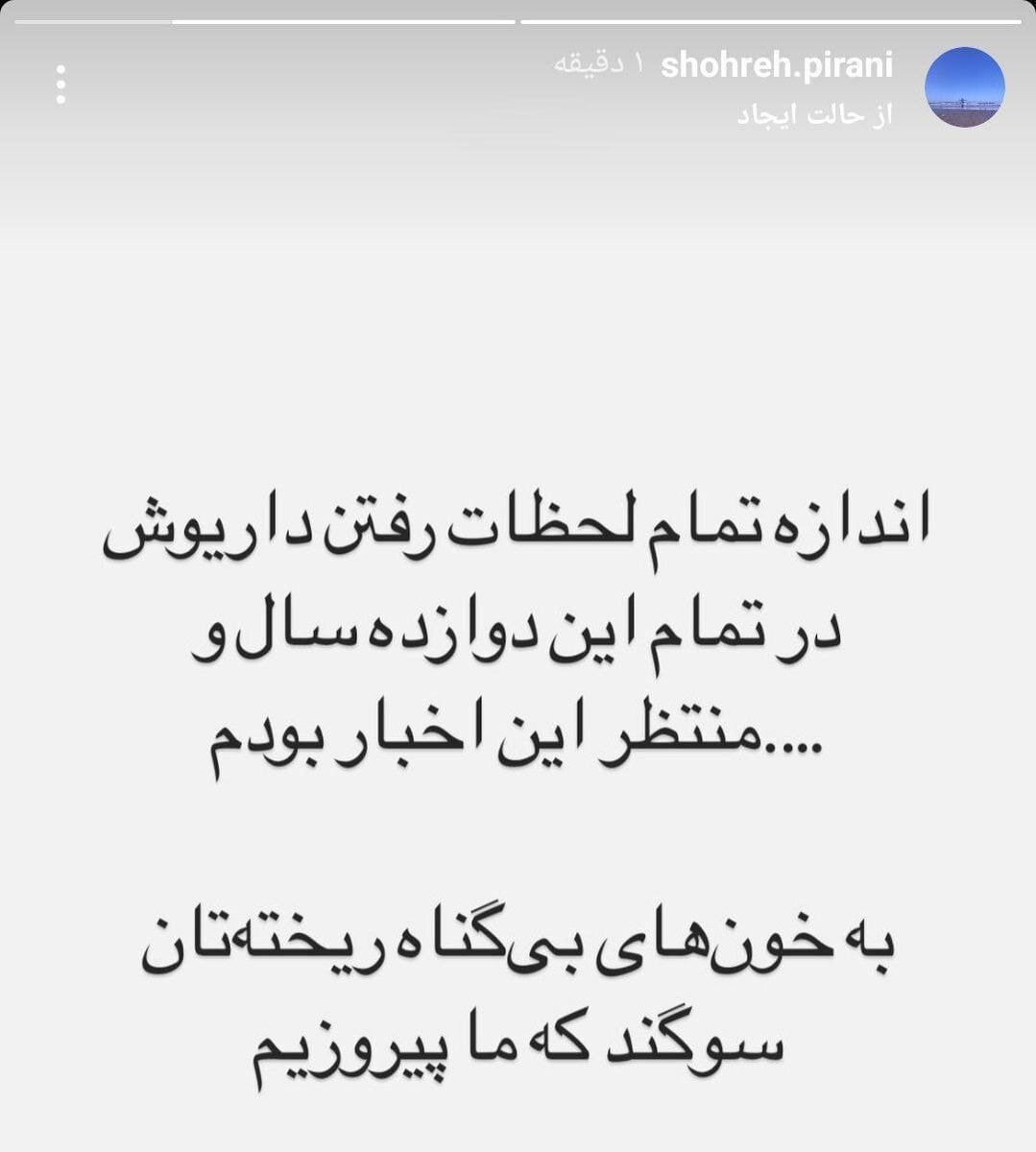The height and width of the screenshot is (1152, 1036).
Task: Click the username header to visit profile
Action: (780, 66)
